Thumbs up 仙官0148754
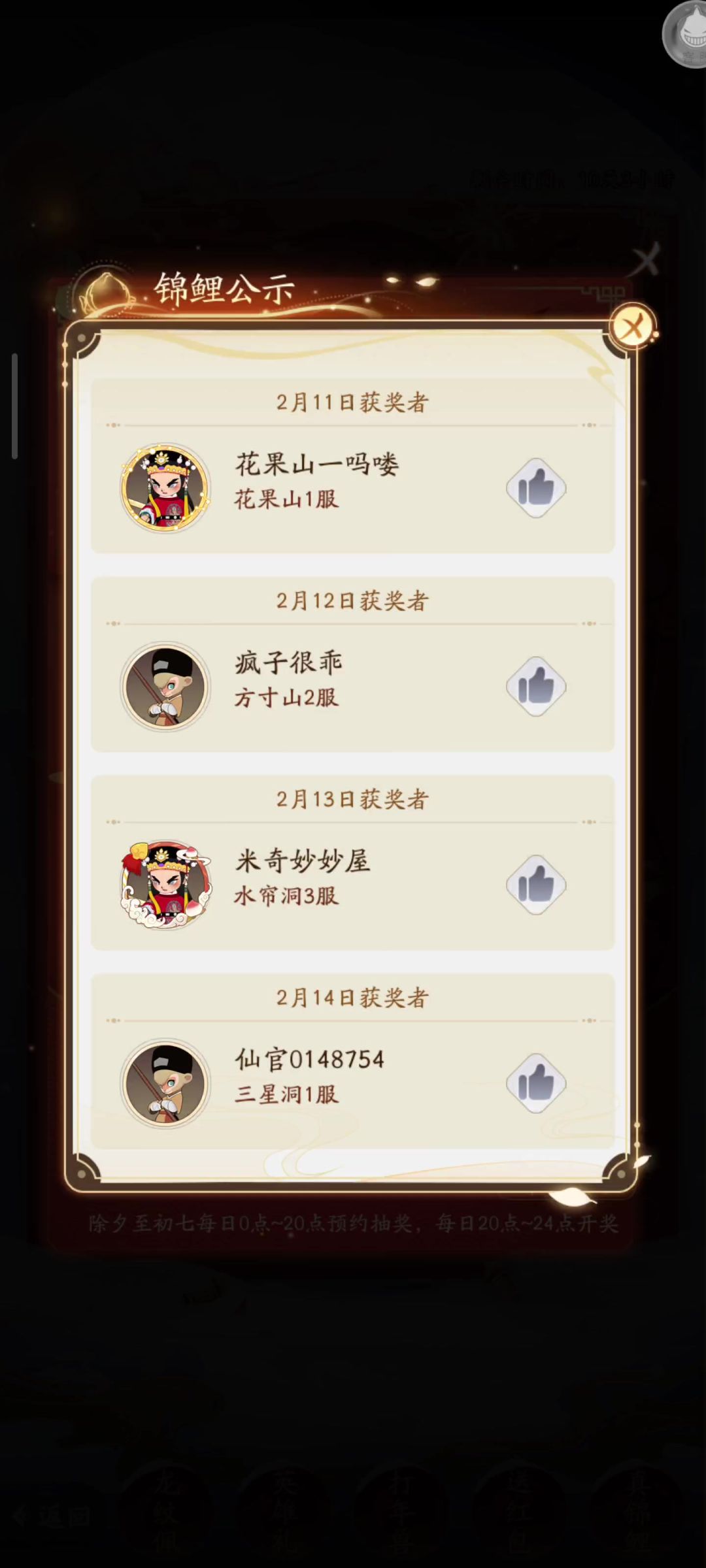 (x=535, y=1083)
